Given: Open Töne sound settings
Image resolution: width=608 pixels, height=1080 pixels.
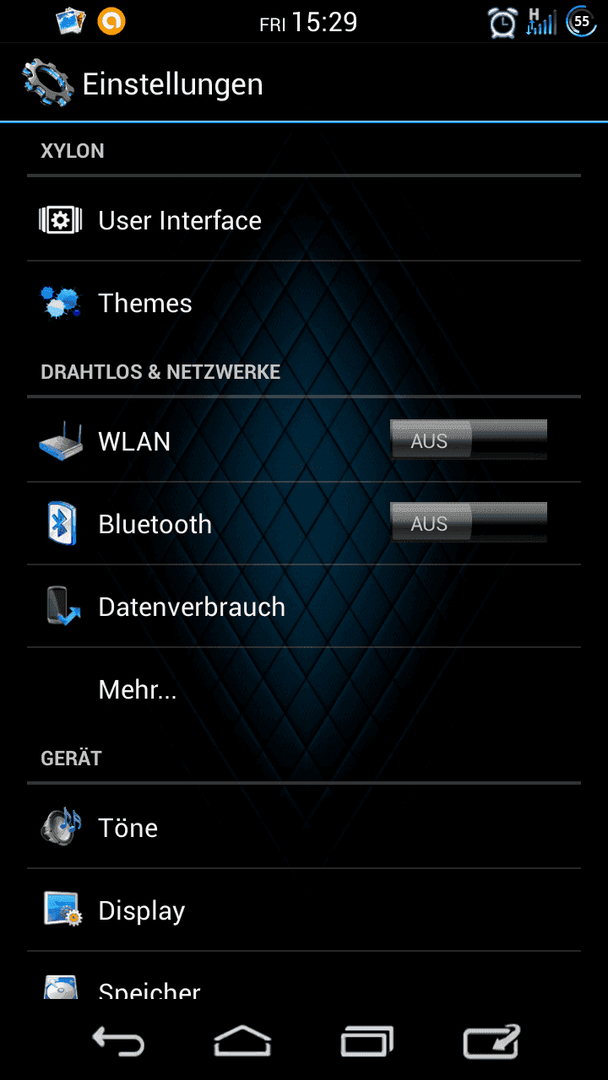Looking at the screenshot, I should pyautogui.click(x=304, y=827).
